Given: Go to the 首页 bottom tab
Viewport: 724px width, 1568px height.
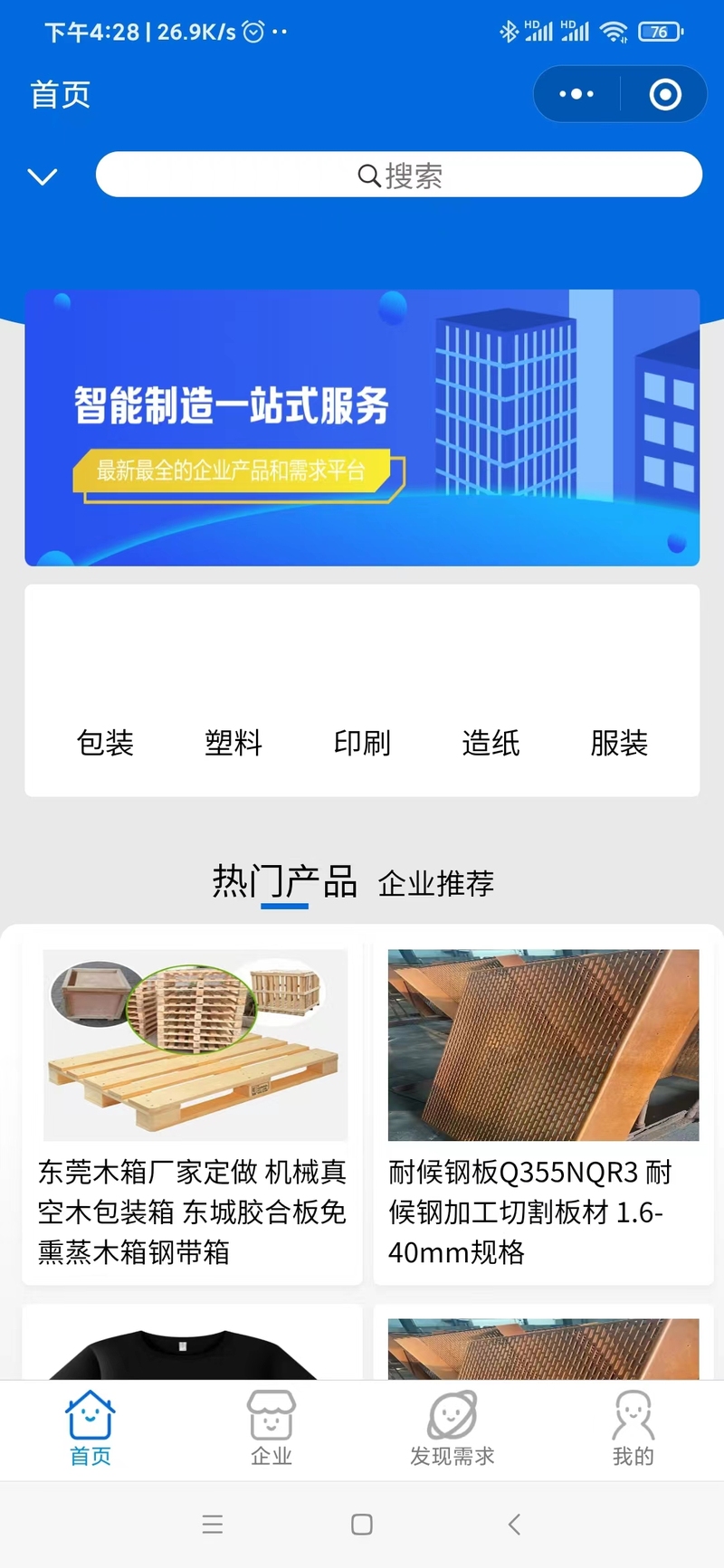Looking at the screenshot, I should (x=90, y=1429).
